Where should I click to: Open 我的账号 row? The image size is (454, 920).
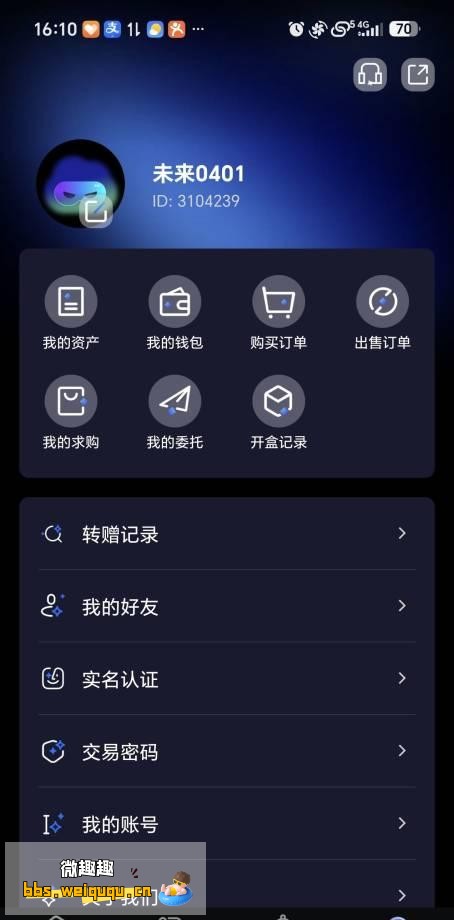point(227,824)
